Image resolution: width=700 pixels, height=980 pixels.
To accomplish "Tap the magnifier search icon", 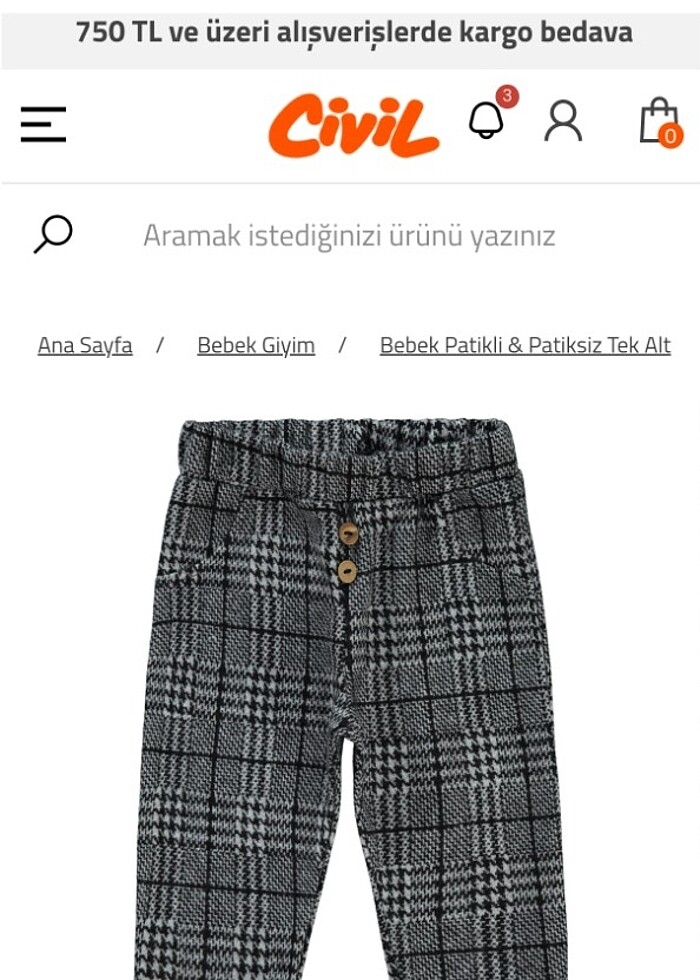I will (53, 234).
